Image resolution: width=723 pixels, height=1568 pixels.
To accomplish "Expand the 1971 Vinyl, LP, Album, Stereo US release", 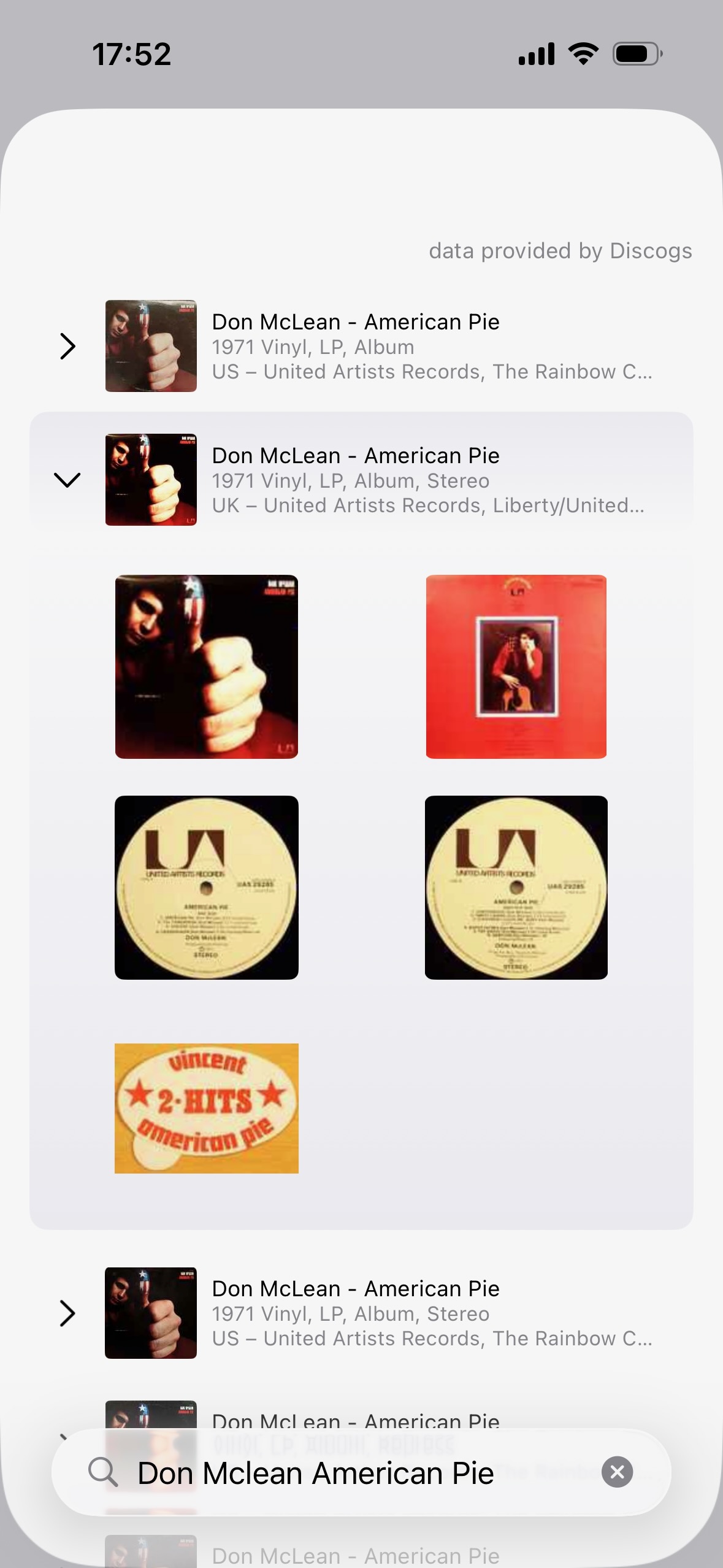I will coord(67,1313).
